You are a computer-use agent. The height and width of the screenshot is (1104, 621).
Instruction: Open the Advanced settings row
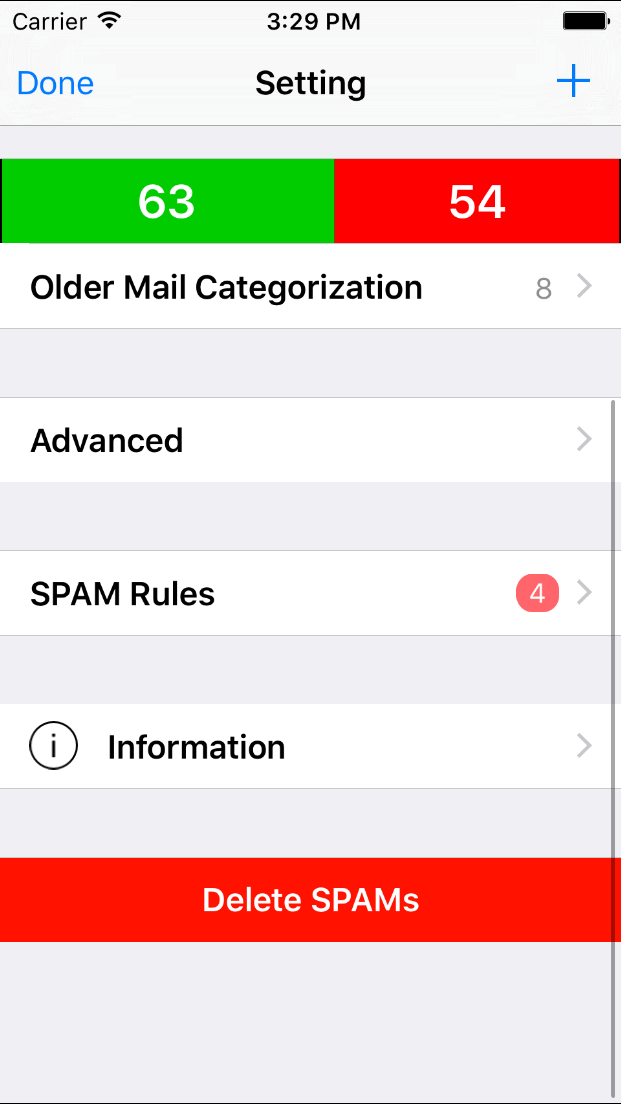(310, 440)
